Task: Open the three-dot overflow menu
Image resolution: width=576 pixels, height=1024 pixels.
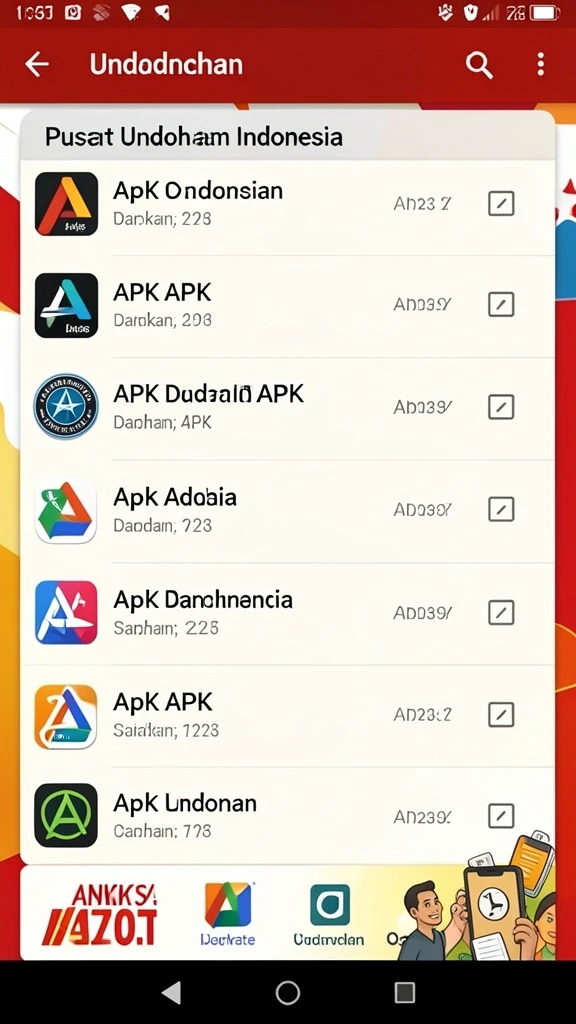Action: 540,65
